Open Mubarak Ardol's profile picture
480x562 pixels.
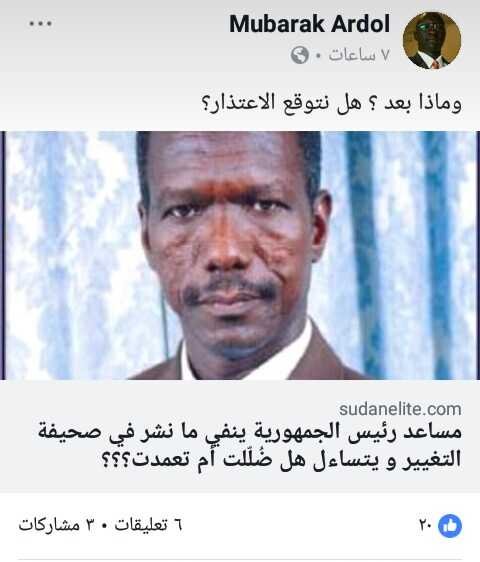[432, 40]
